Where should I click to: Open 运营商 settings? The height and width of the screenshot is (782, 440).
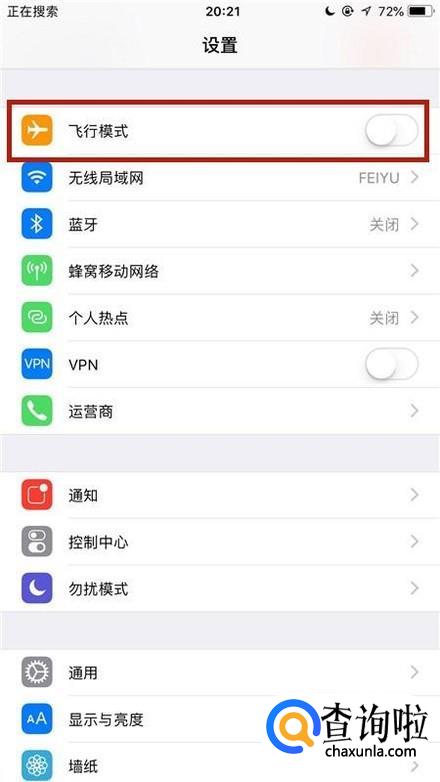pyautogui.click(x=220, y=411)
